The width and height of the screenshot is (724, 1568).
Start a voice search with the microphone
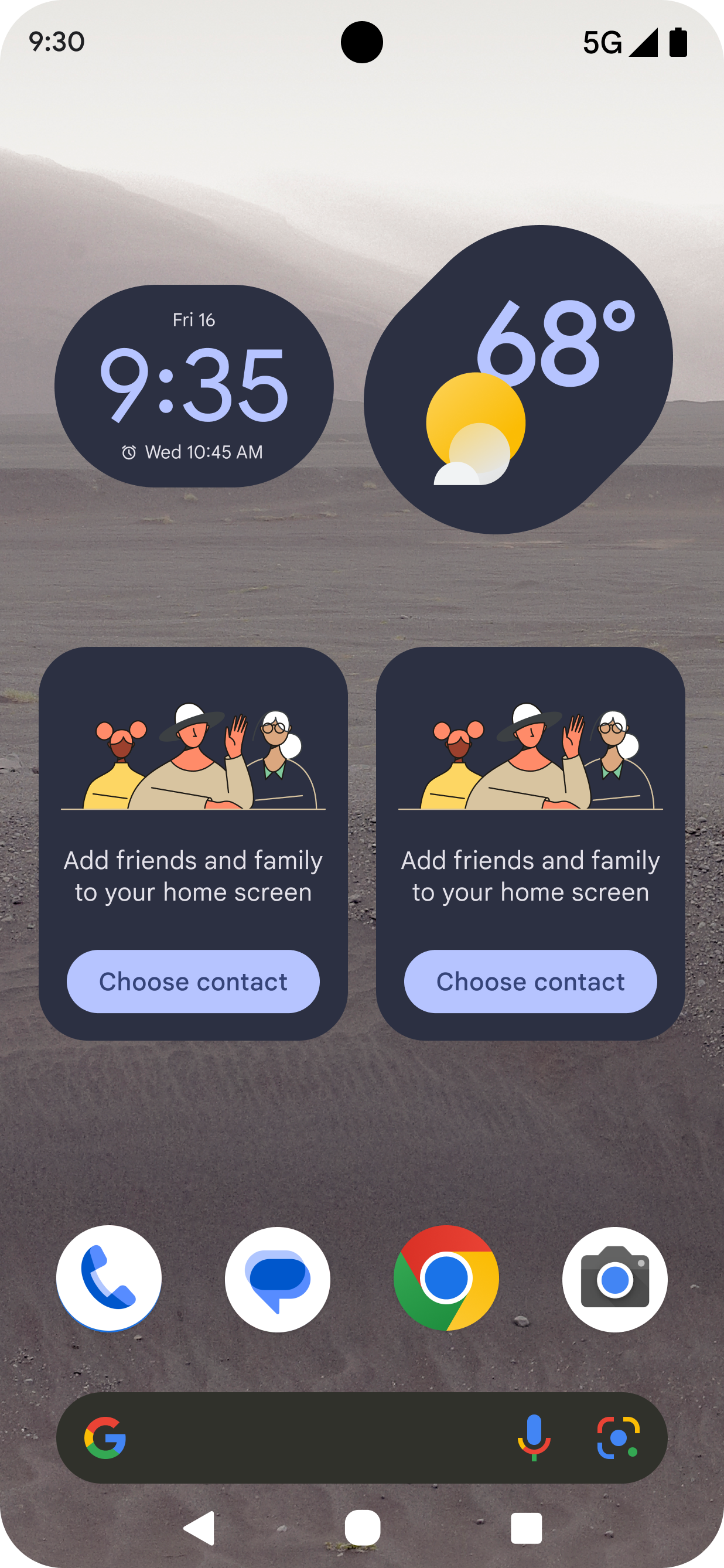(534, 1437)
